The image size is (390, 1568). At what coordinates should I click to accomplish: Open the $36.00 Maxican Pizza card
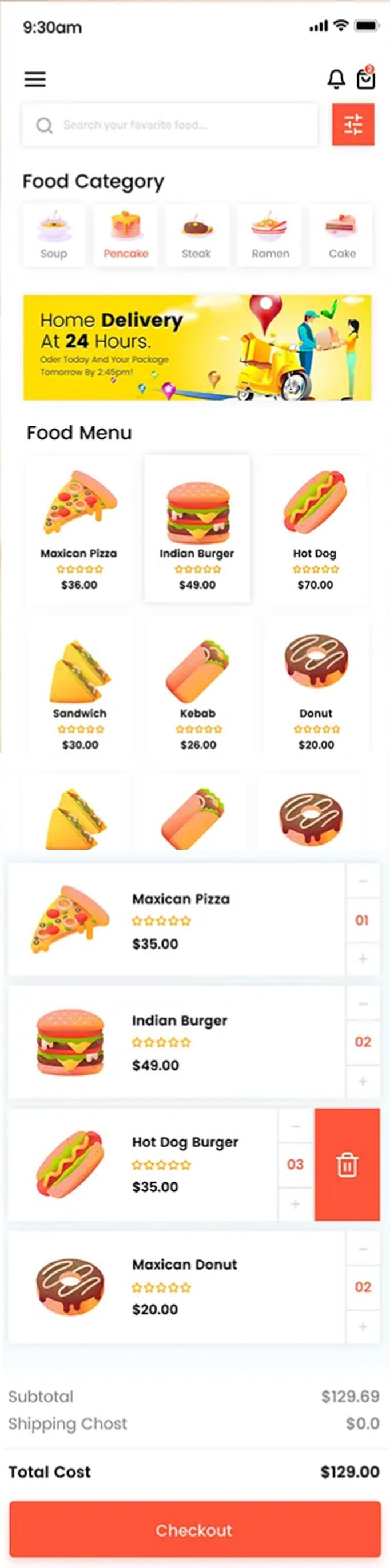click(x=79, y=529)
